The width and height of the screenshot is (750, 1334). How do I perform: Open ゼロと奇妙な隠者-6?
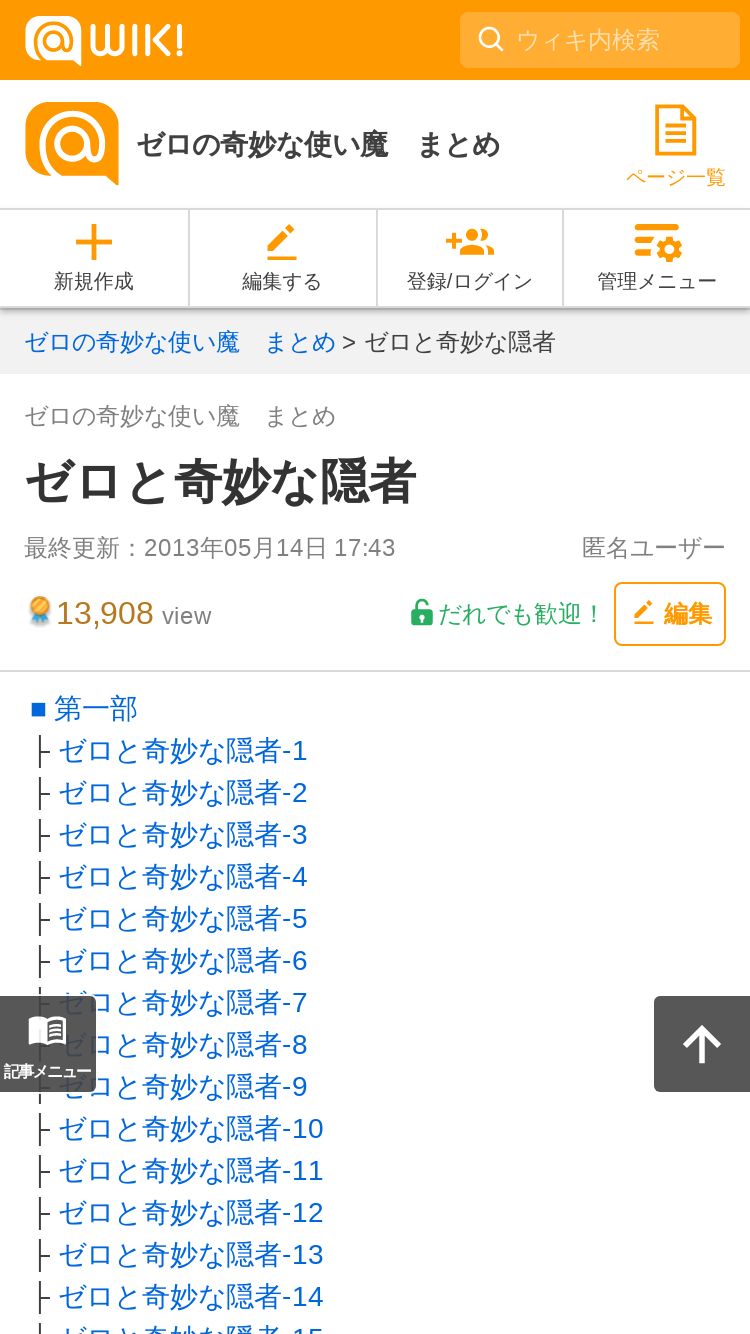pos(182,961)
